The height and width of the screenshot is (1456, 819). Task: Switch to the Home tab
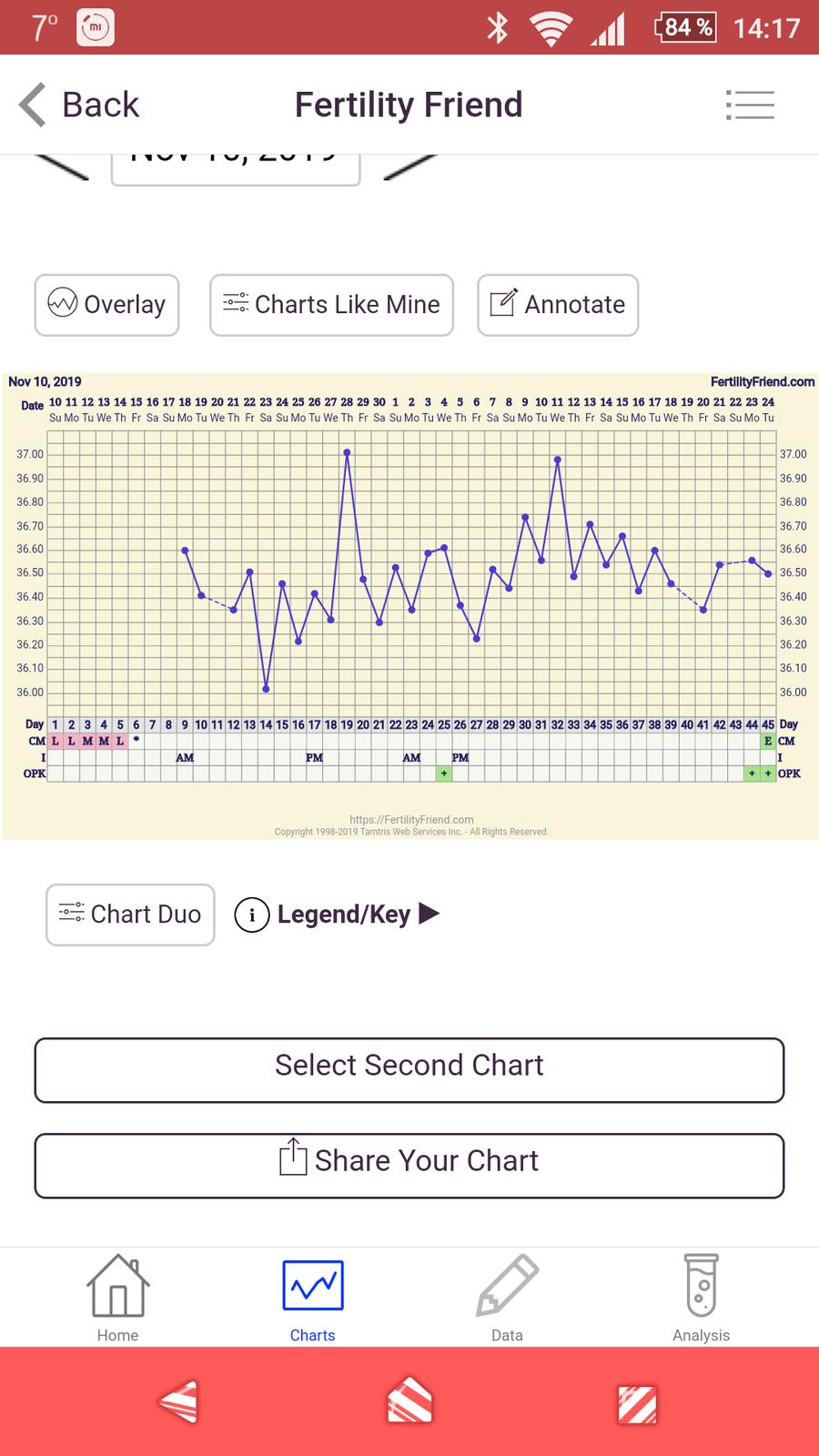pos(118,1297)
